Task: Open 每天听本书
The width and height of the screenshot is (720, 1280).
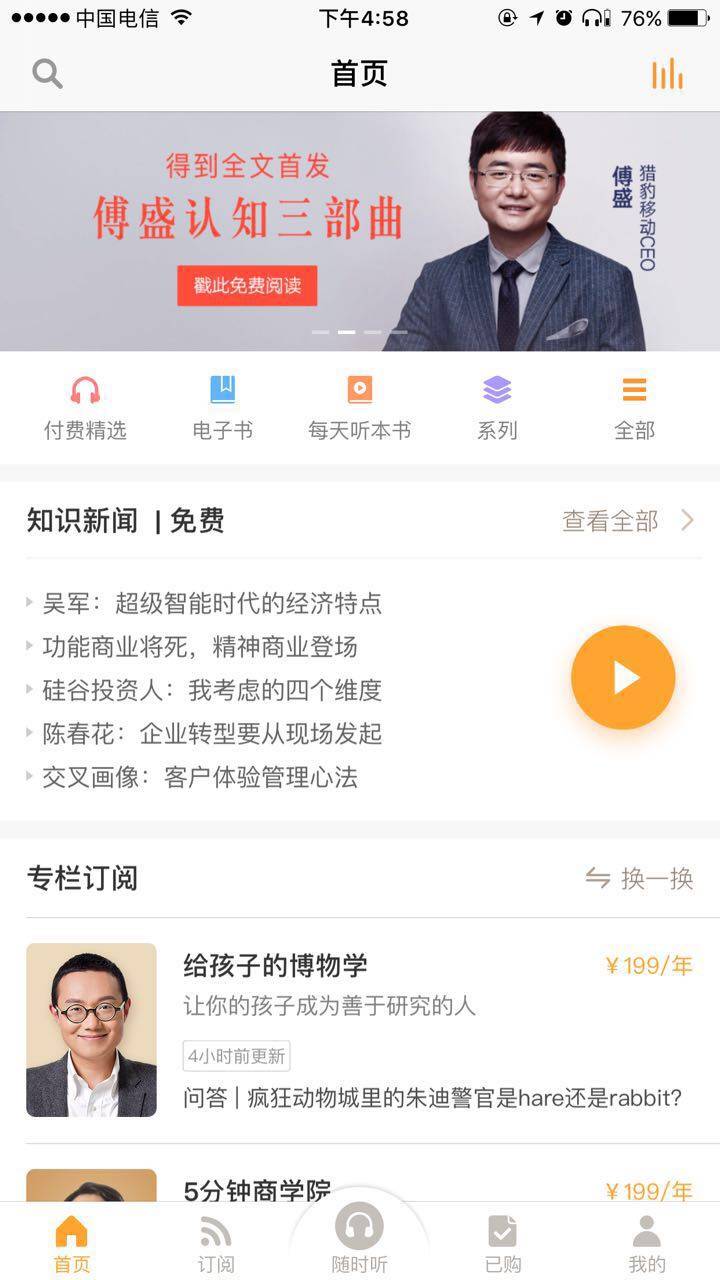Action: [359, 408]
